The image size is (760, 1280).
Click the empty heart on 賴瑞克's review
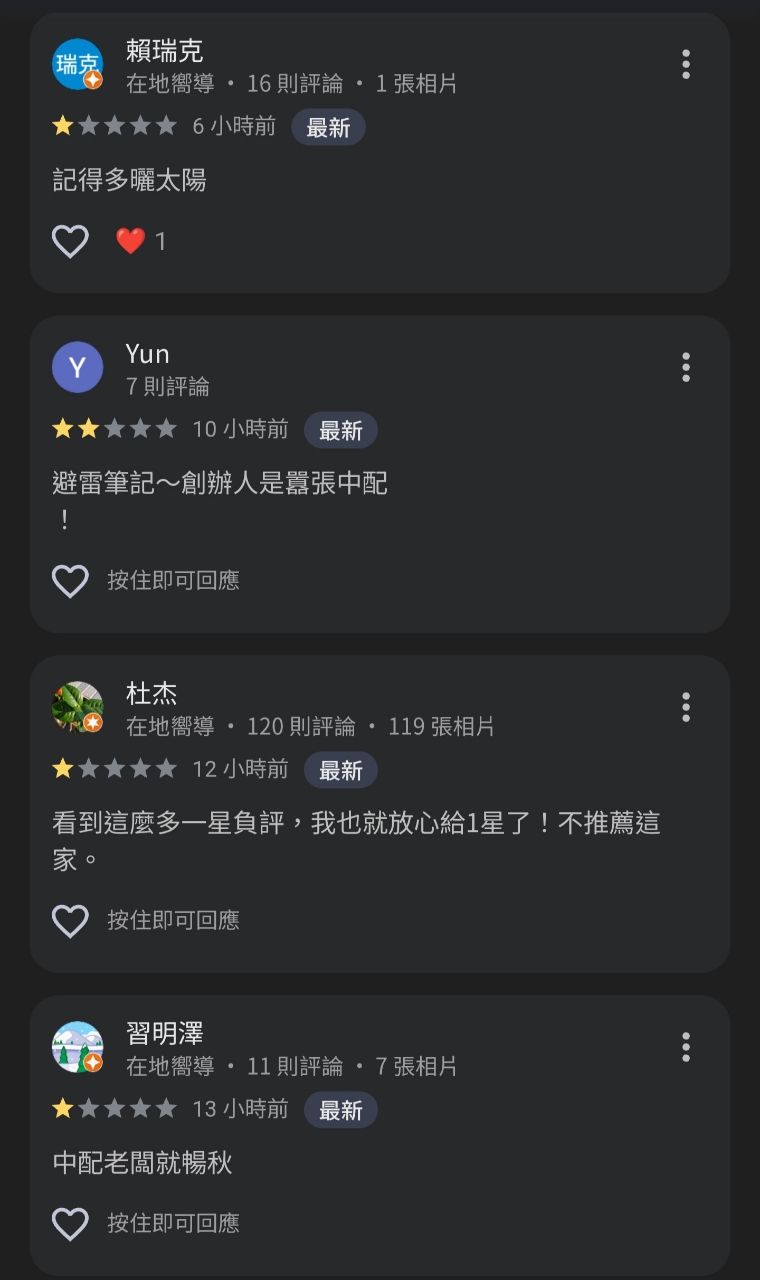coord(69,240)
